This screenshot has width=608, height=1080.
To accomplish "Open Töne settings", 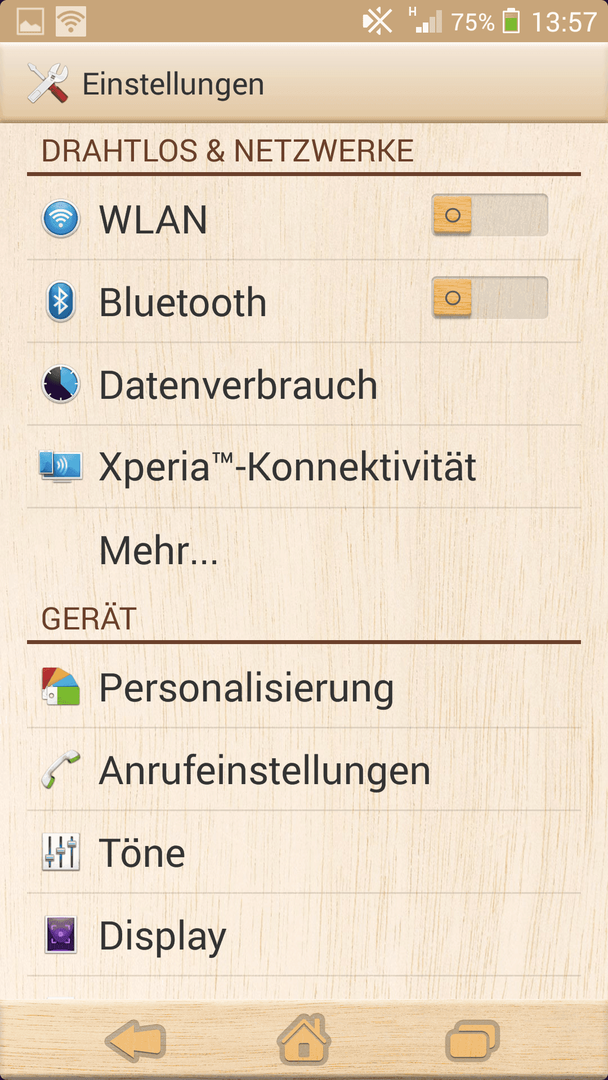I will 304,852.
